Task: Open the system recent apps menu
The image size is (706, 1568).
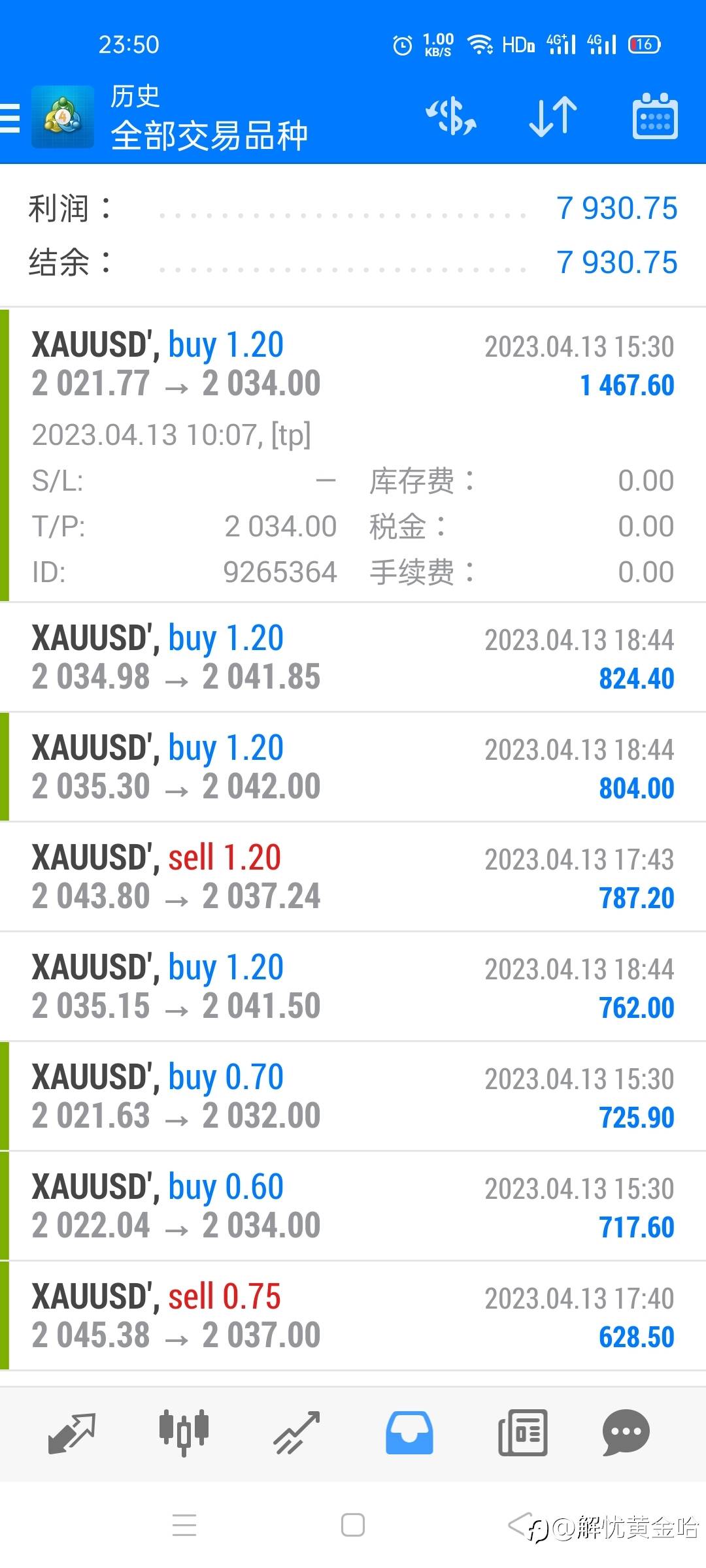Action: pos(184,1526)
